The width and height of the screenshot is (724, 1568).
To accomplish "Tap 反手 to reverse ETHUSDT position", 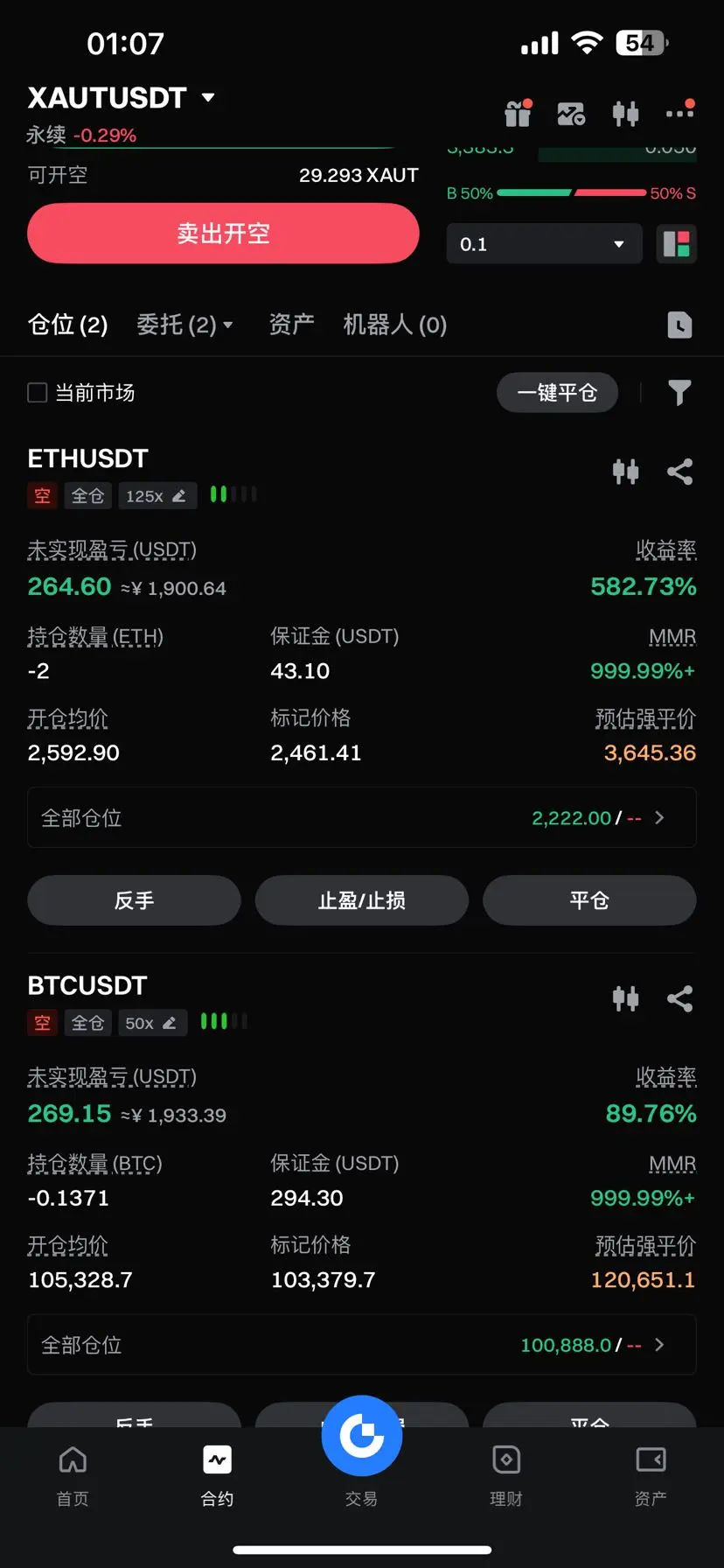I will 134,900.
